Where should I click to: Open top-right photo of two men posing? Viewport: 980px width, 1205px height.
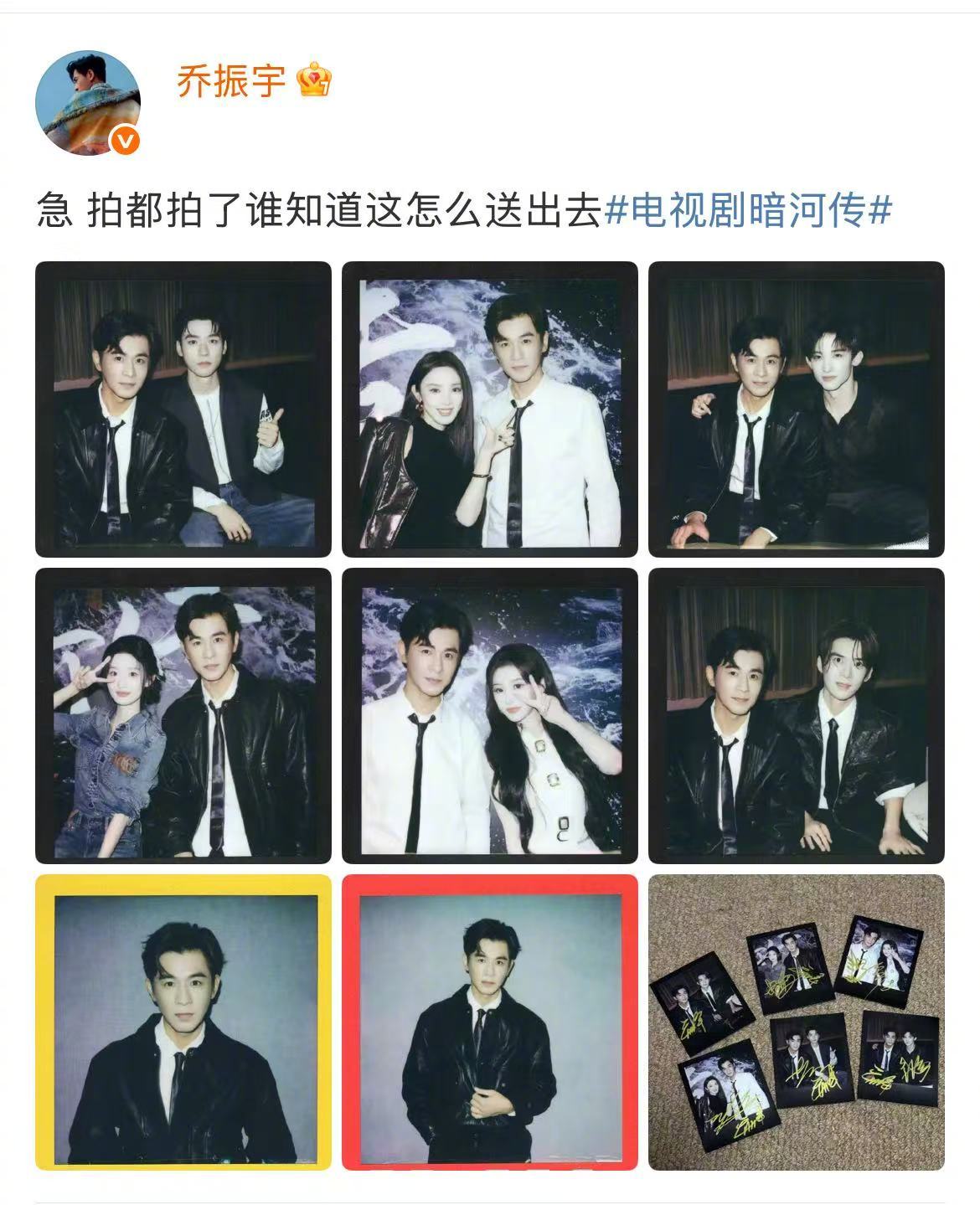tap(796, 406)
